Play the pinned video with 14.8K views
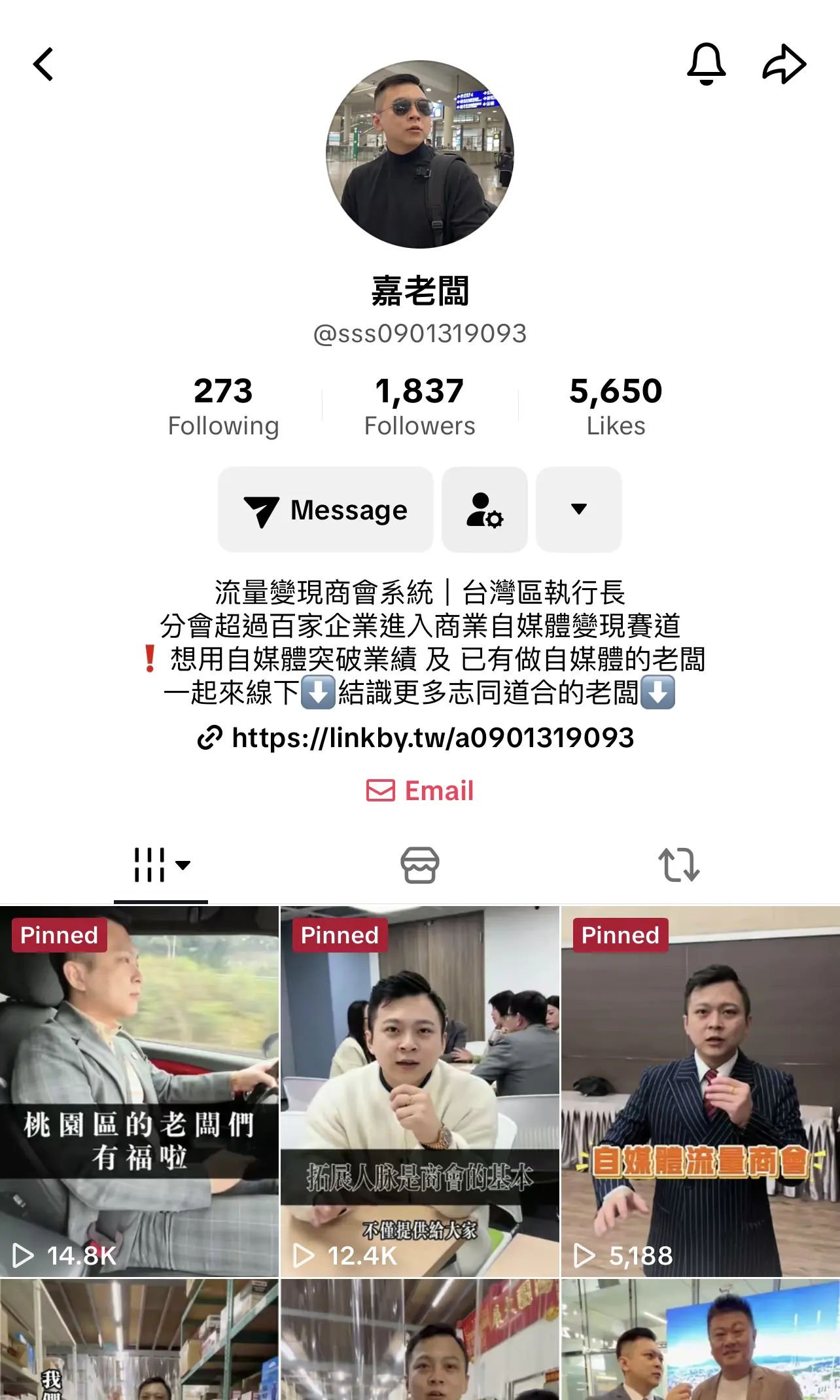Screen dimensions: 840x1400 [139, 1091]
